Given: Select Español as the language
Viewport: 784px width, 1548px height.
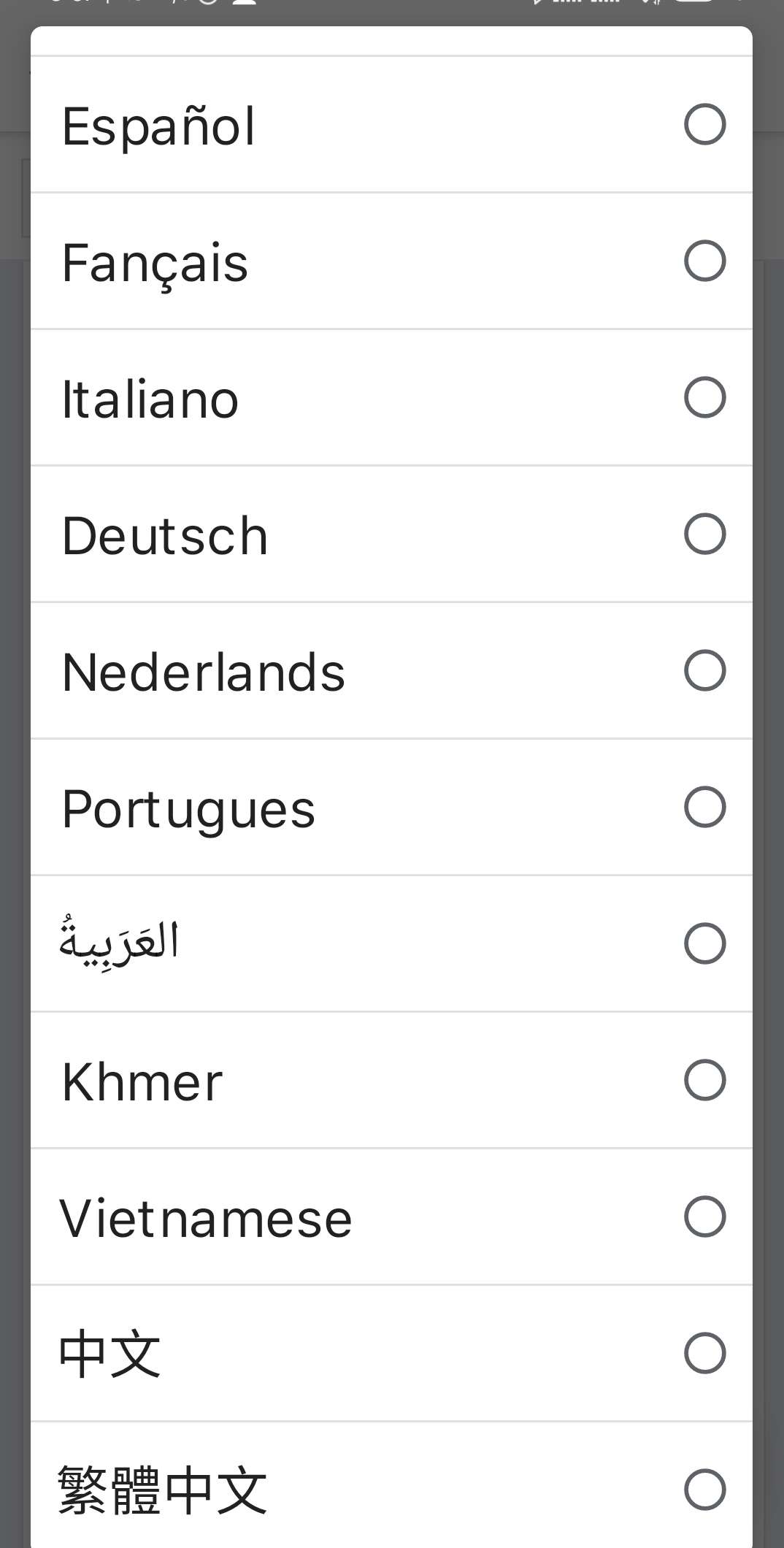Looking at the screenshot, I should point(391,125).
